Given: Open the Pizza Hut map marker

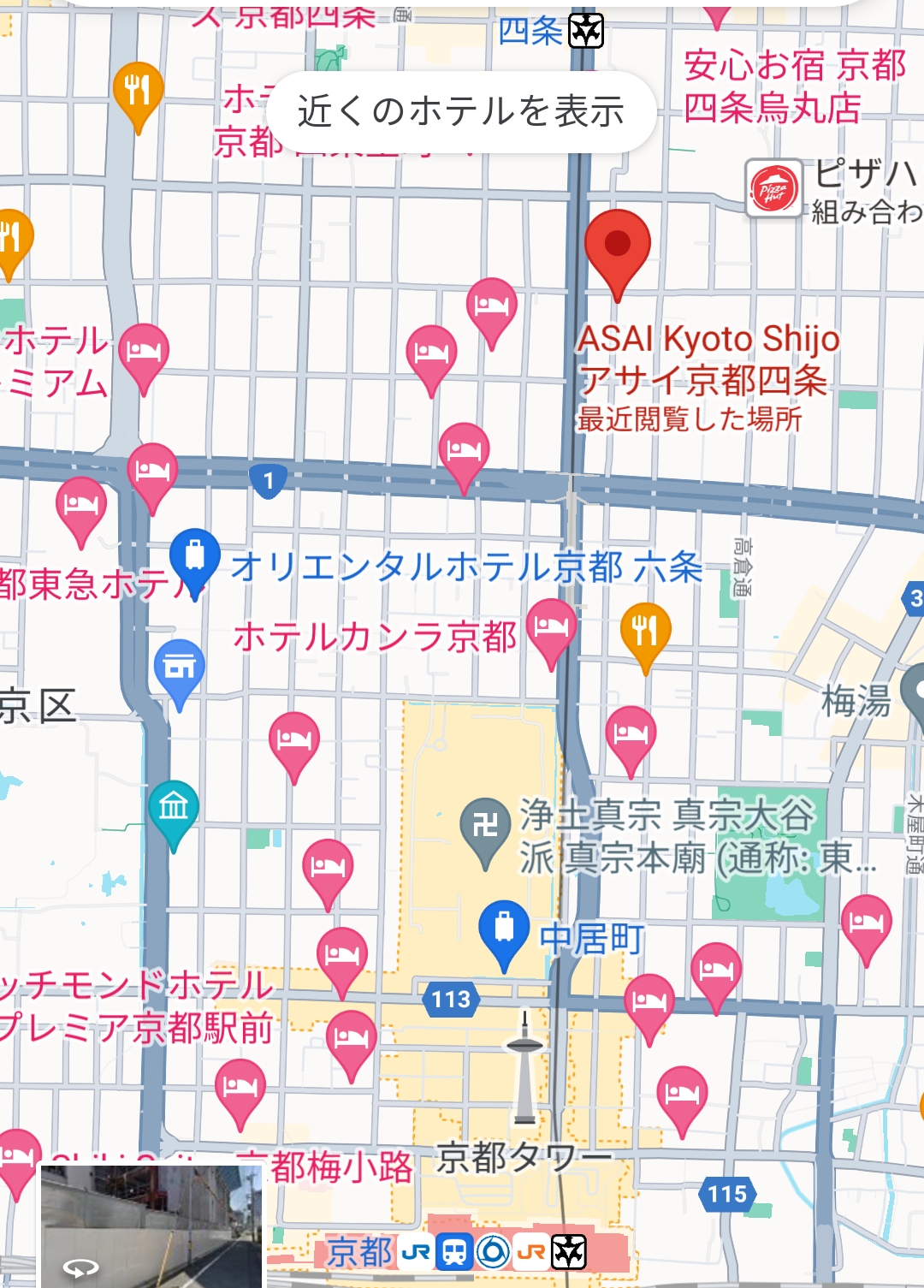Looking at the screenshot, I should 774,188.
